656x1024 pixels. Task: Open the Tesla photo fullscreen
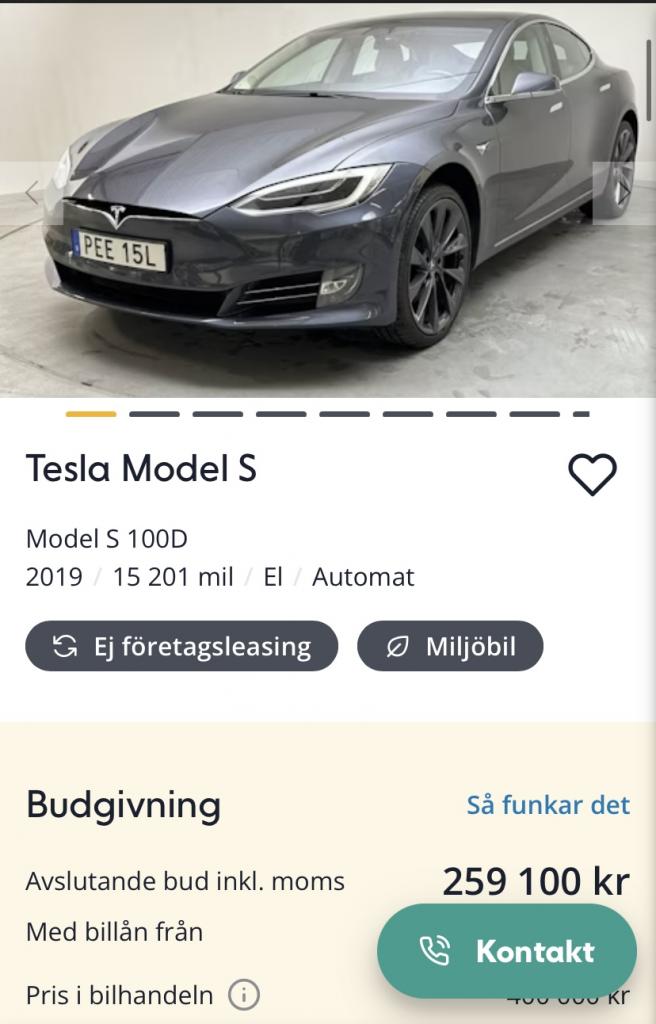click(330, 200)
